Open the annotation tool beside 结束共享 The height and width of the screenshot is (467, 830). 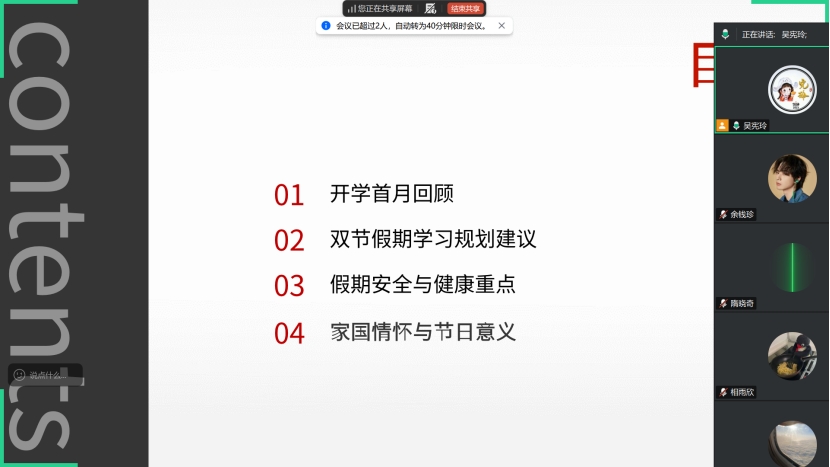click(x=430, y=8)
